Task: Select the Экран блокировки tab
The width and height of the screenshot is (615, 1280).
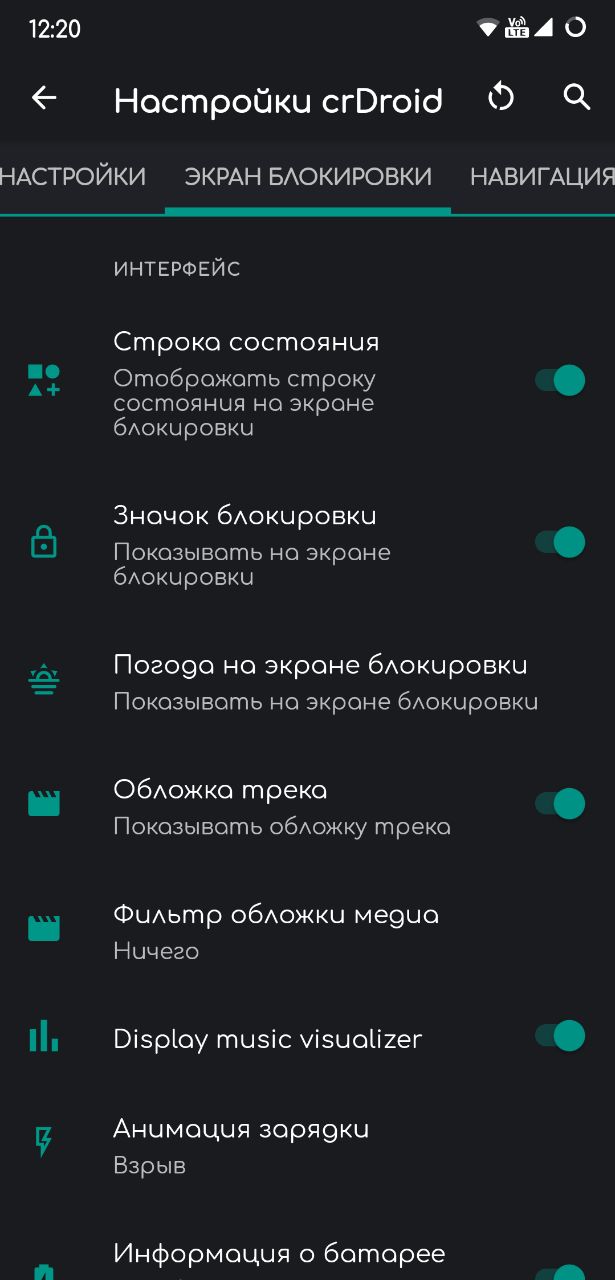Action: [308, 177]
